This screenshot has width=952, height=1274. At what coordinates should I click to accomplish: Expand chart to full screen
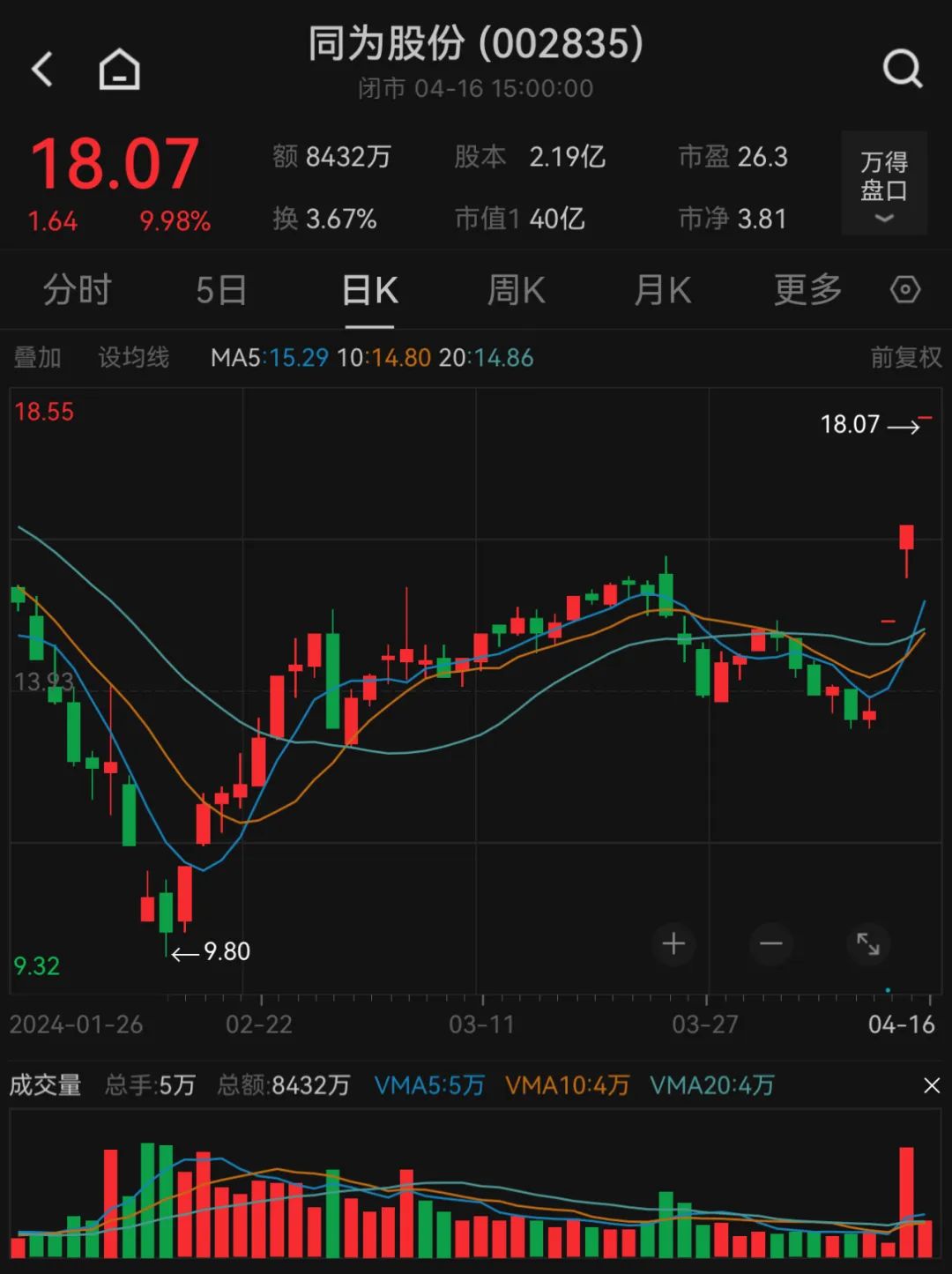868,944
